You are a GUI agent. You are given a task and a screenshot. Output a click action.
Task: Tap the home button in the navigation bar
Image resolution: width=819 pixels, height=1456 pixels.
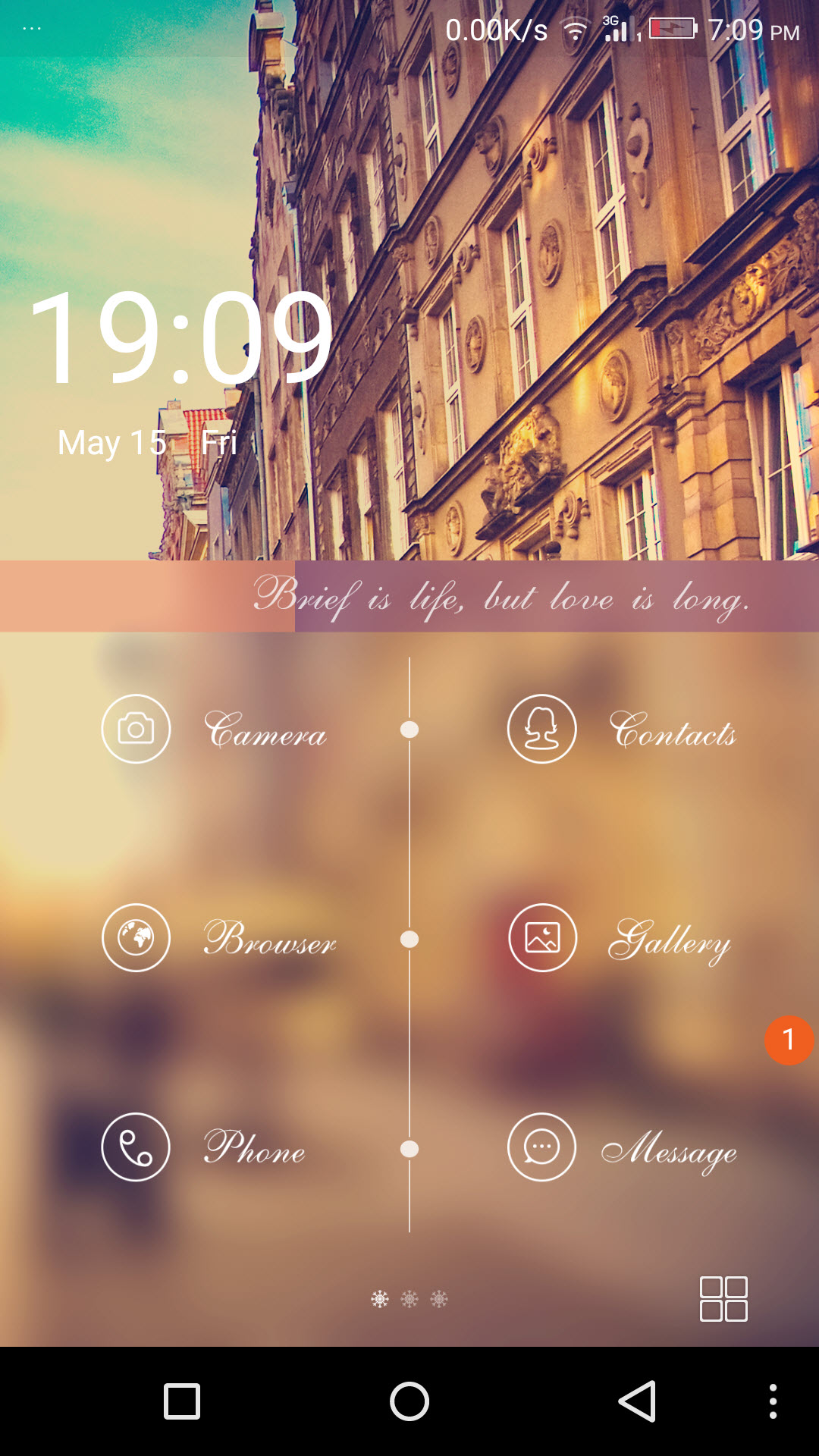(409, 1401)
